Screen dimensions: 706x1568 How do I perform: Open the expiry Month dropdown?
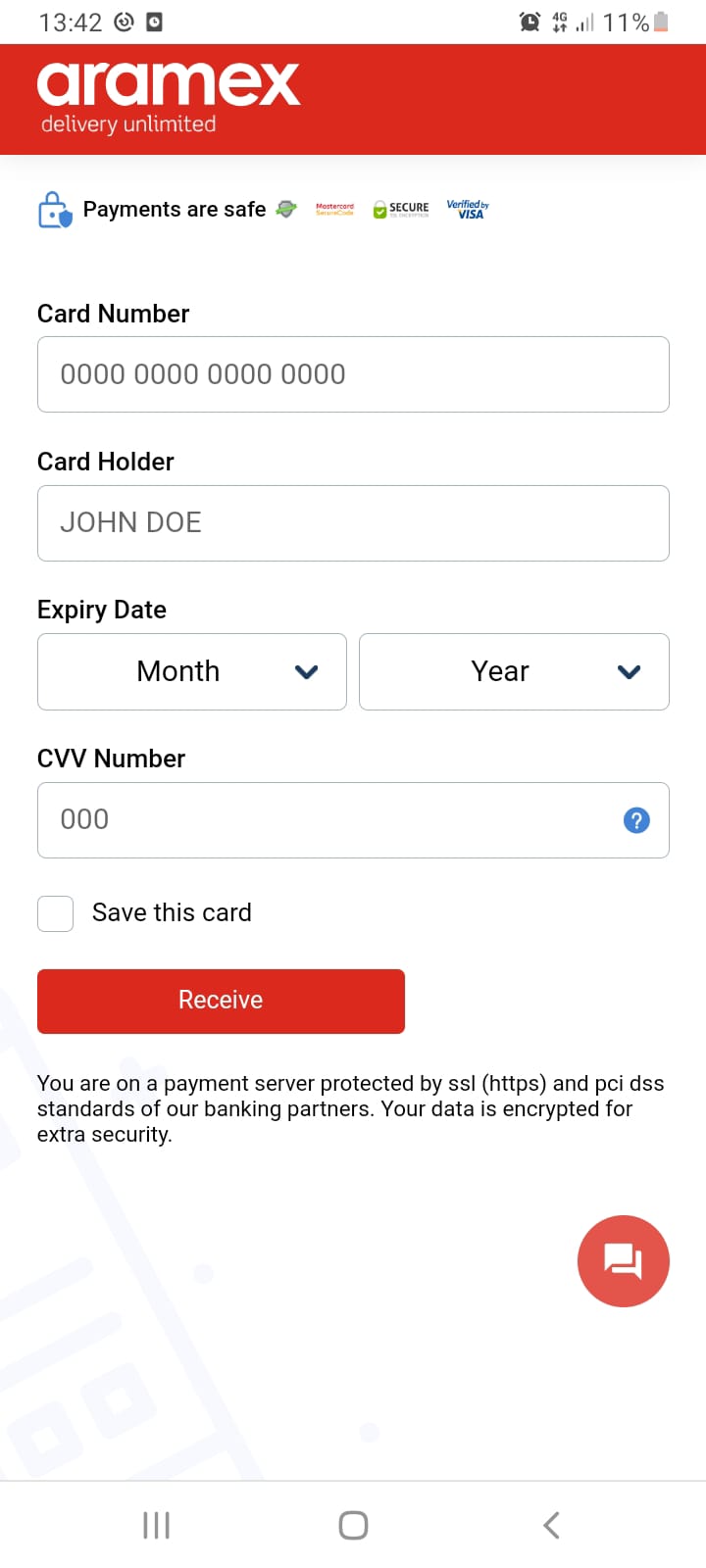point(192,671)
